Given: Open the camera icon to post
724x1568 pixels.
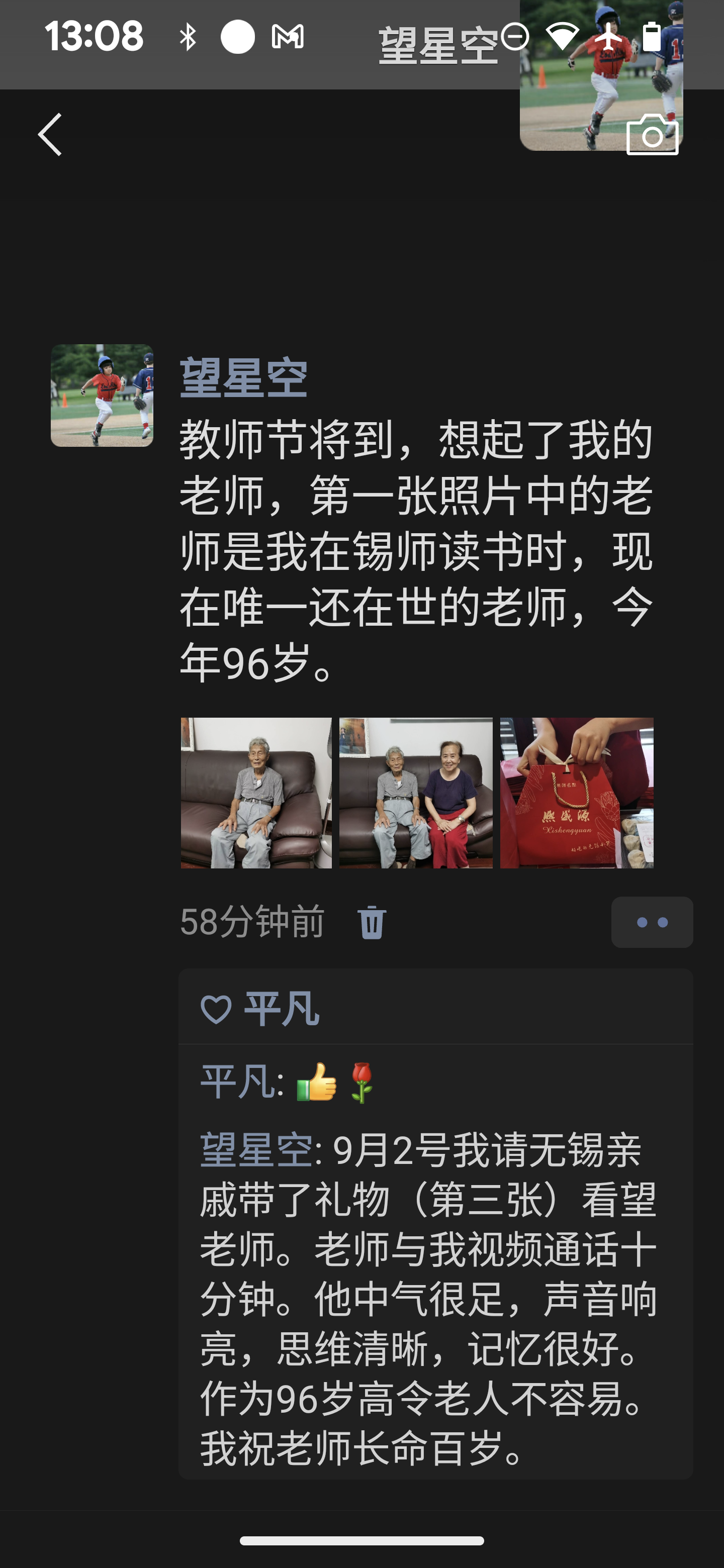Looking at the screenshot, I should 652,135.
